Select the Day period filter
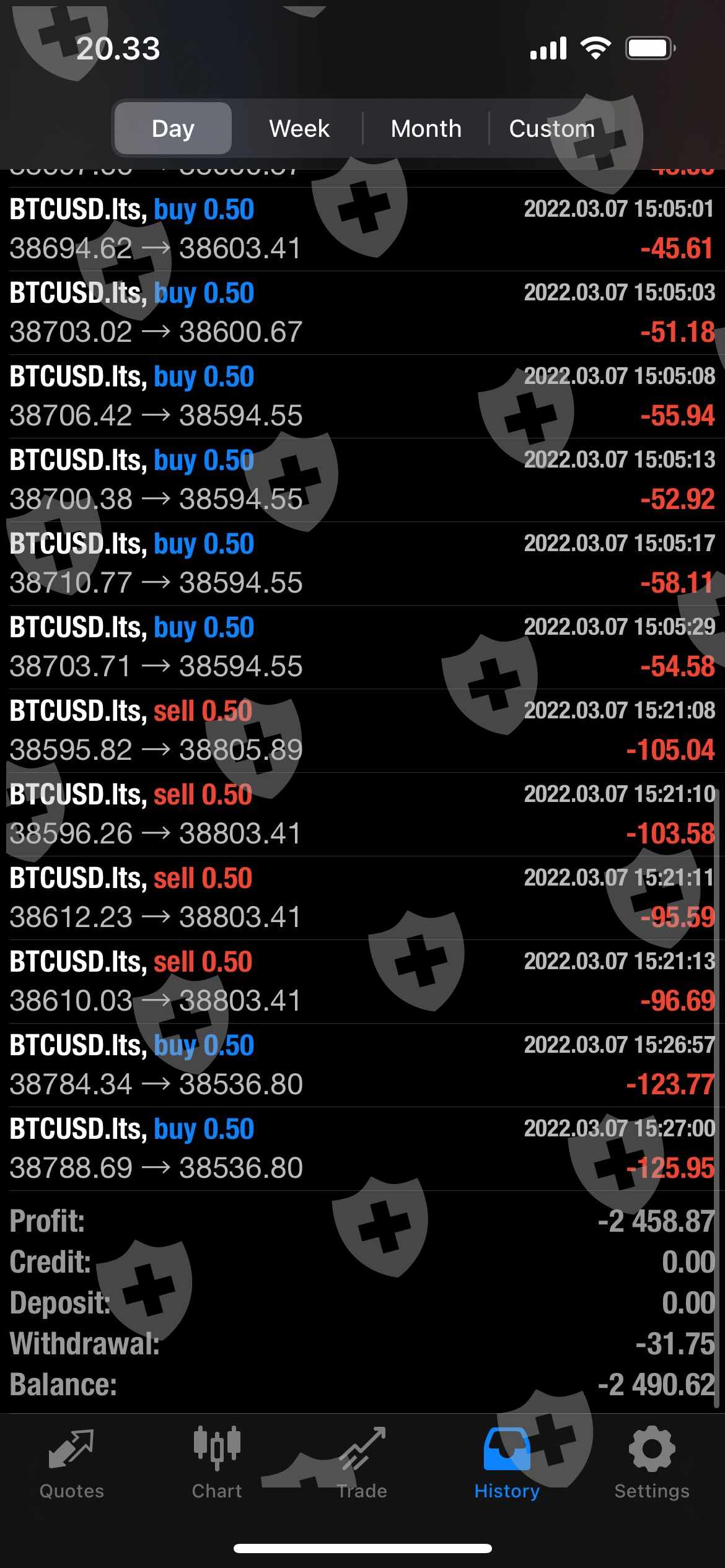Screen dimensions: 725x1568 point(173,129)
